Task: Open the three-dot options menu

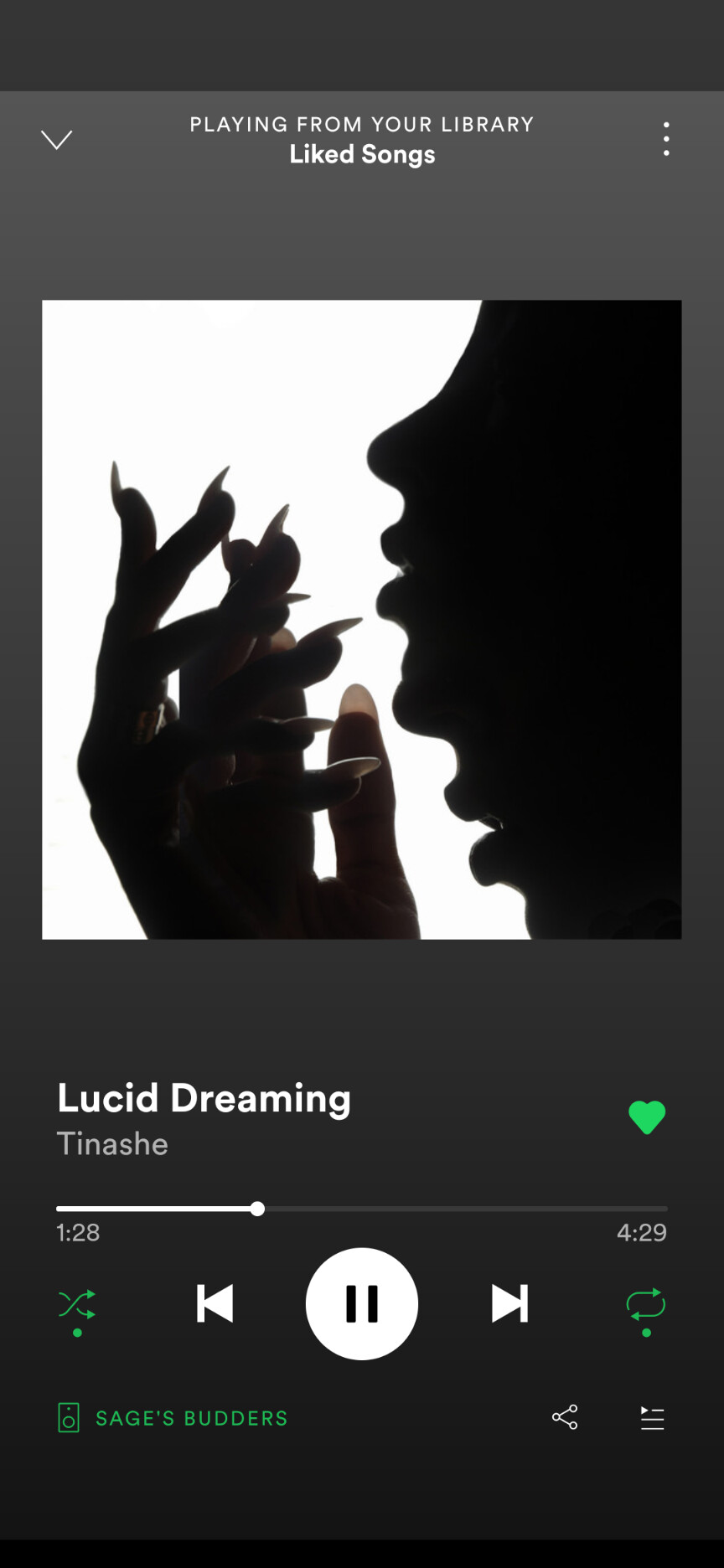Action: click(666, 139)
